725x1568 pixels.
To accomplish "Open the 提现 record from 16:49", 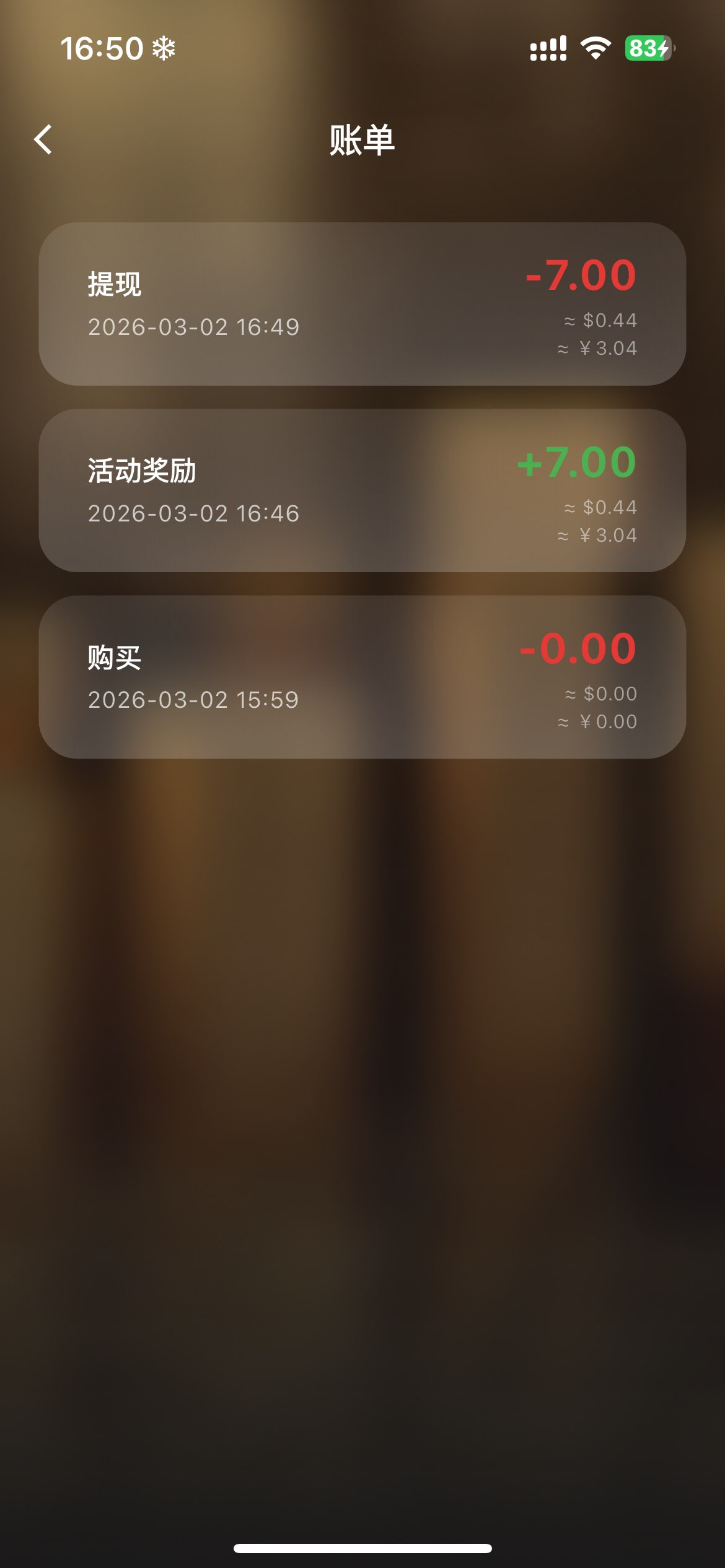I will 362,304.
